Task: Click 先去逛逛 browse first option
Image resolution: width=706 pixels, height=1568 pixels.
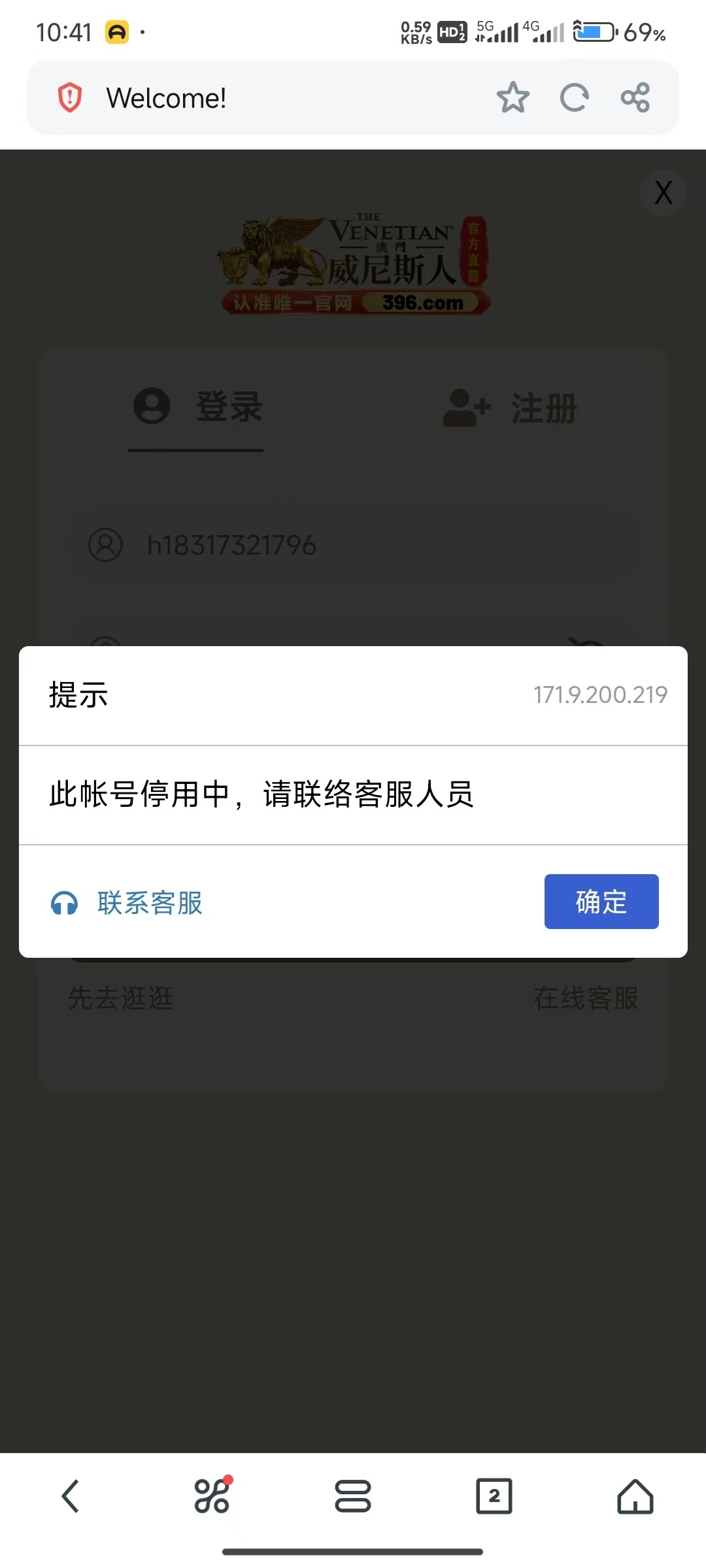Action: (x=121, y=998)
